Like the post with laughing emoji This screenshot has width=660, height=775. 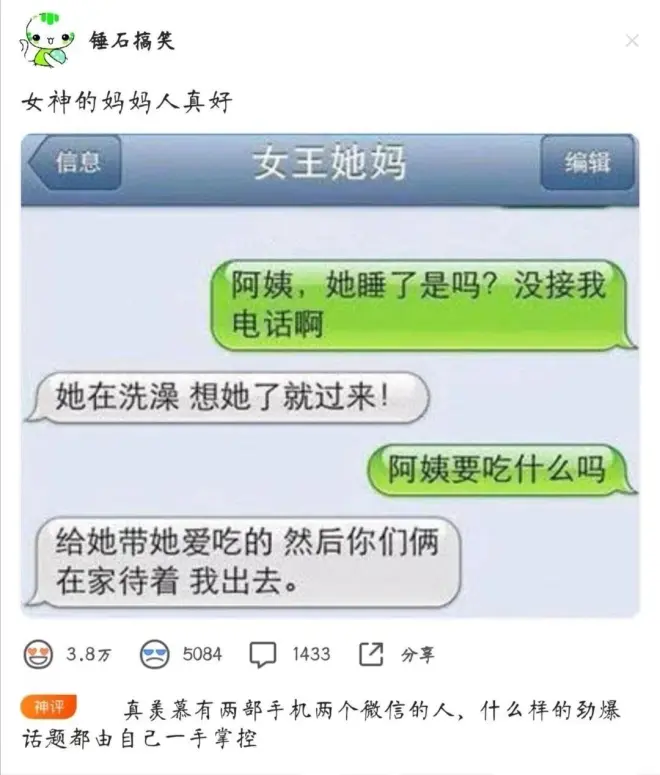[x=39, y=654]
